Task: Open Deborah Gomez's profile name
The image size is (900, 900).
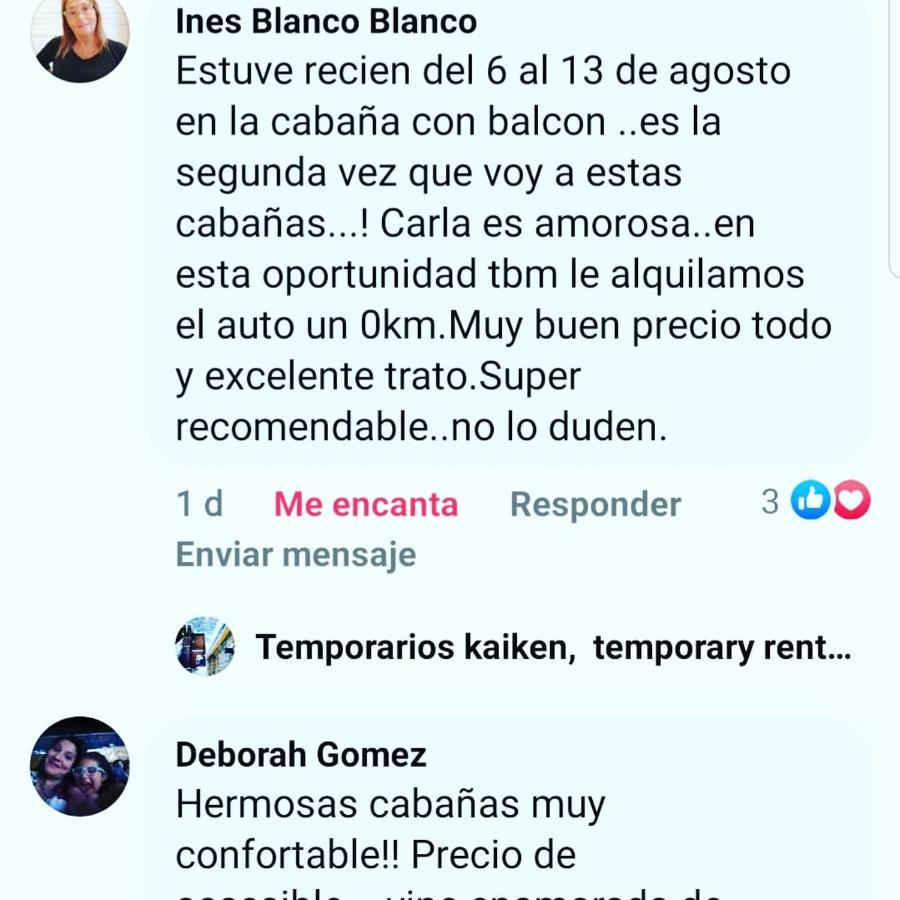Action: pos(301,754)
